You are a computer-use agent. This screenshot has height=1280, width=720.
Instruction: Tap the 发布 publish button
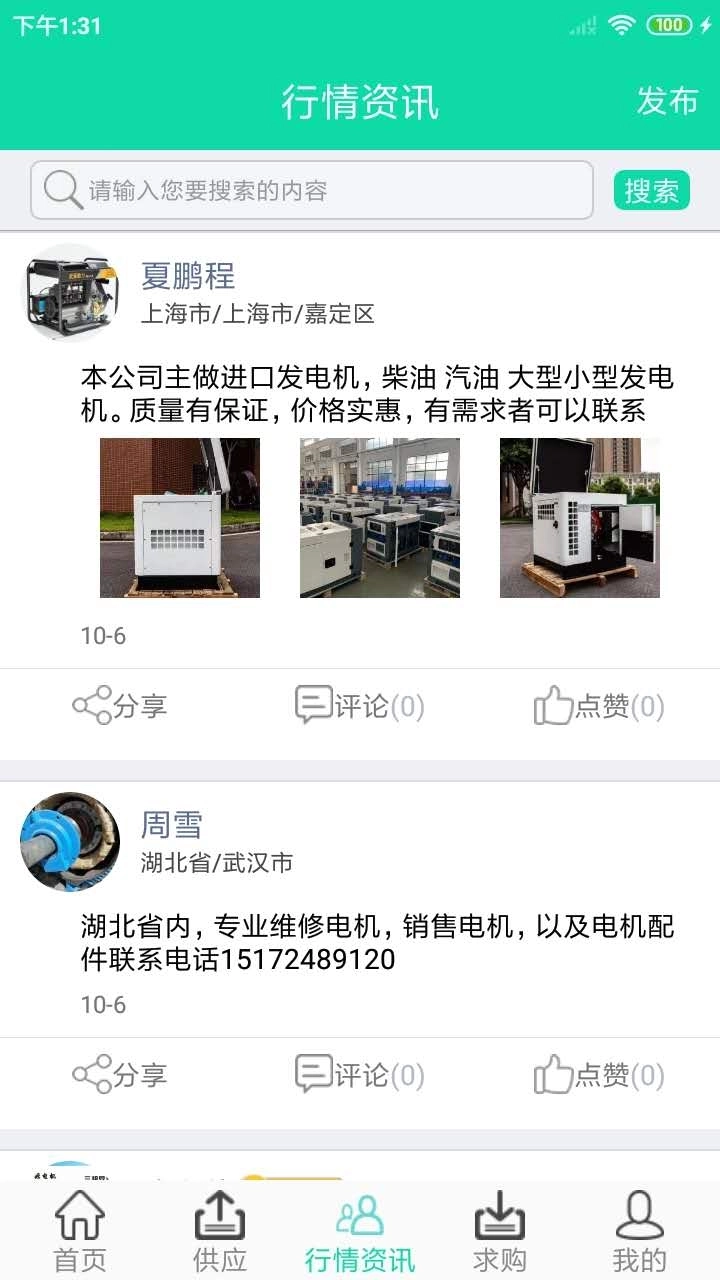pyautogui.click(x=667, y=101)
